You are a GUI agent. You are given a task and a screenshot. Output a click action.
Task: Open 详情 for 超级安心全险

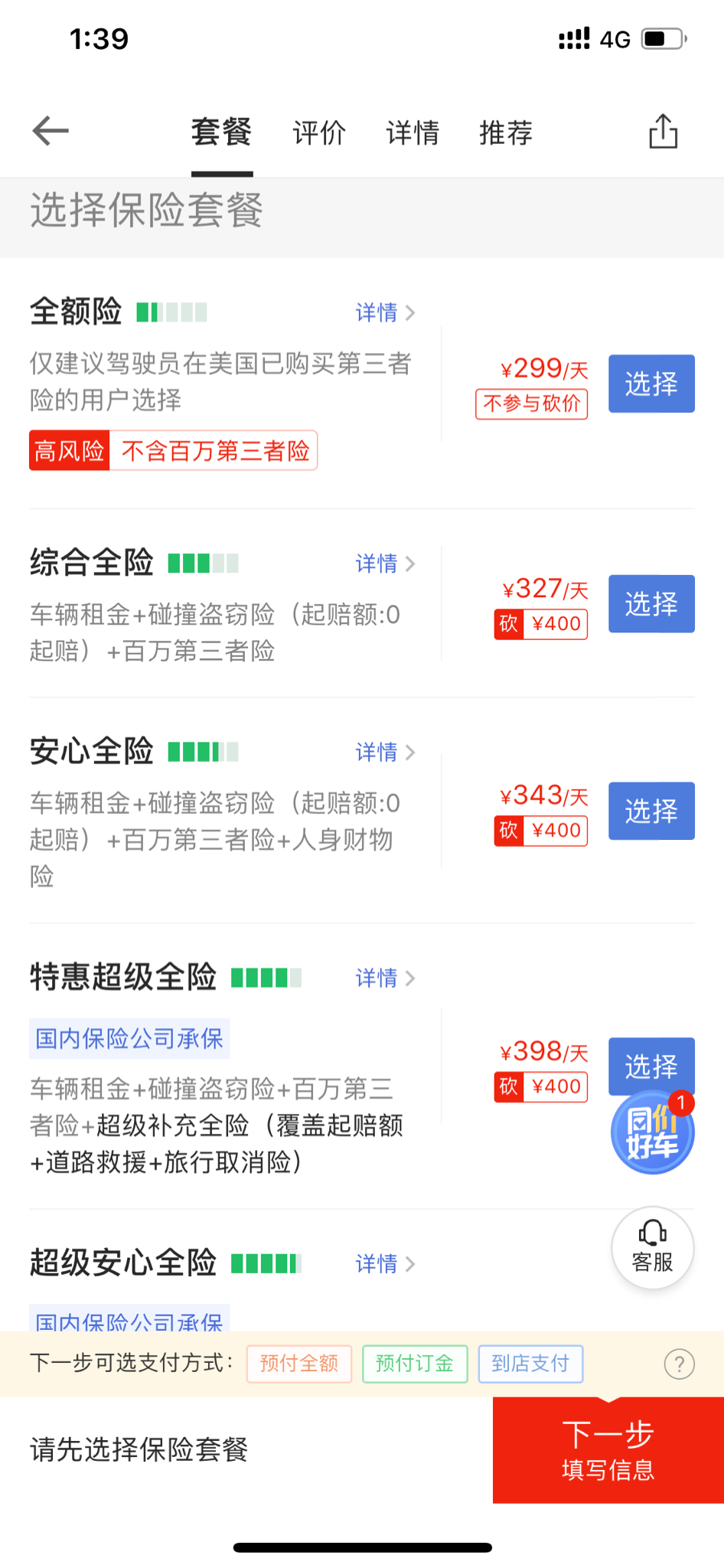(385, 1263)
